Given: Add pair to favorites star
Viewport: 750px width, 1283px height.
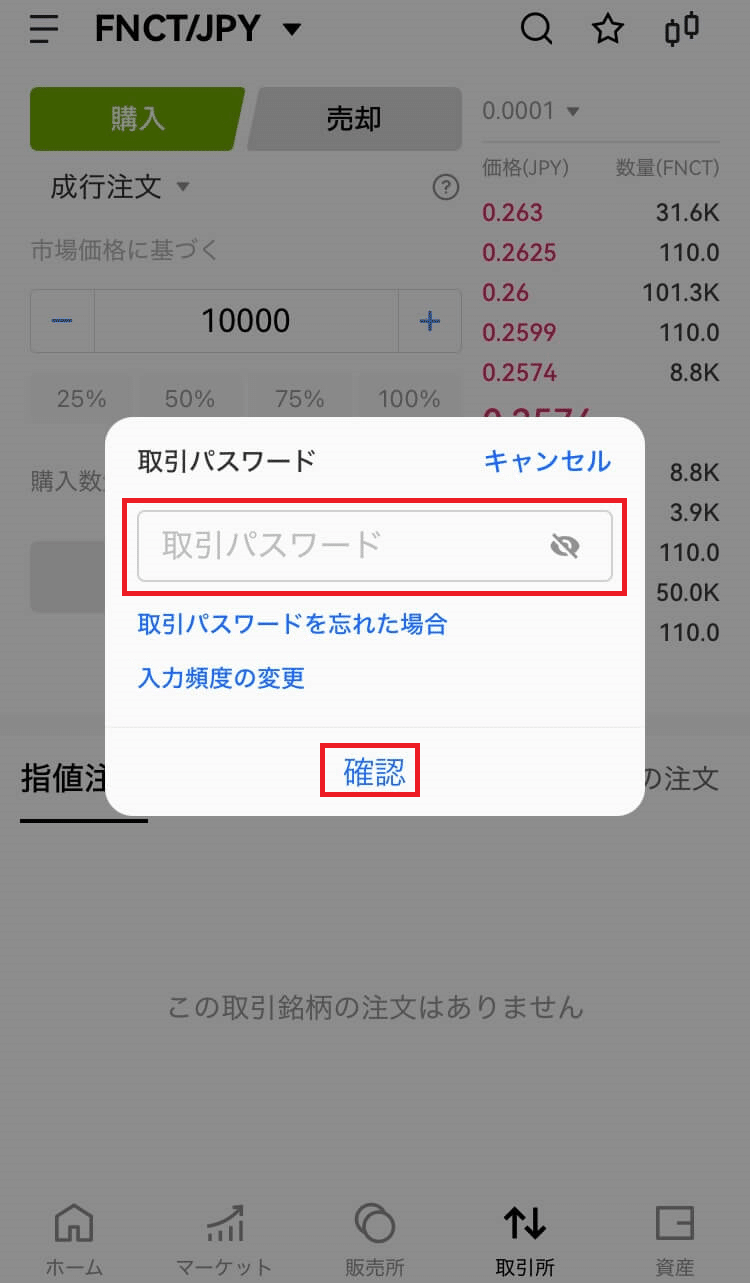Looking at the screenshot, I should tap(608, 30).
